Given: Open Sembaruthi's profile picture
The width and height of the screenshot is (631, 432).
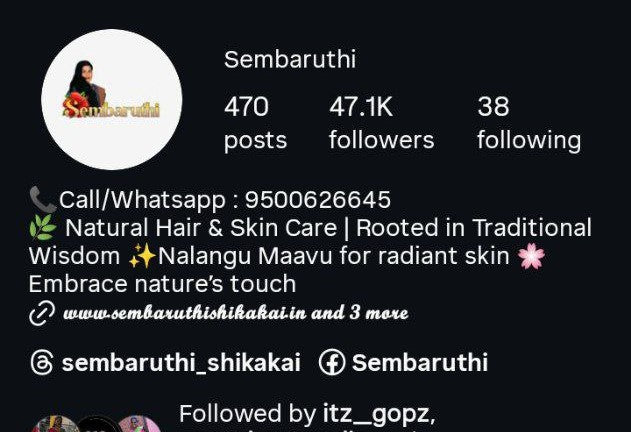Looking at the screenshot, I should [x=111, y=100].
